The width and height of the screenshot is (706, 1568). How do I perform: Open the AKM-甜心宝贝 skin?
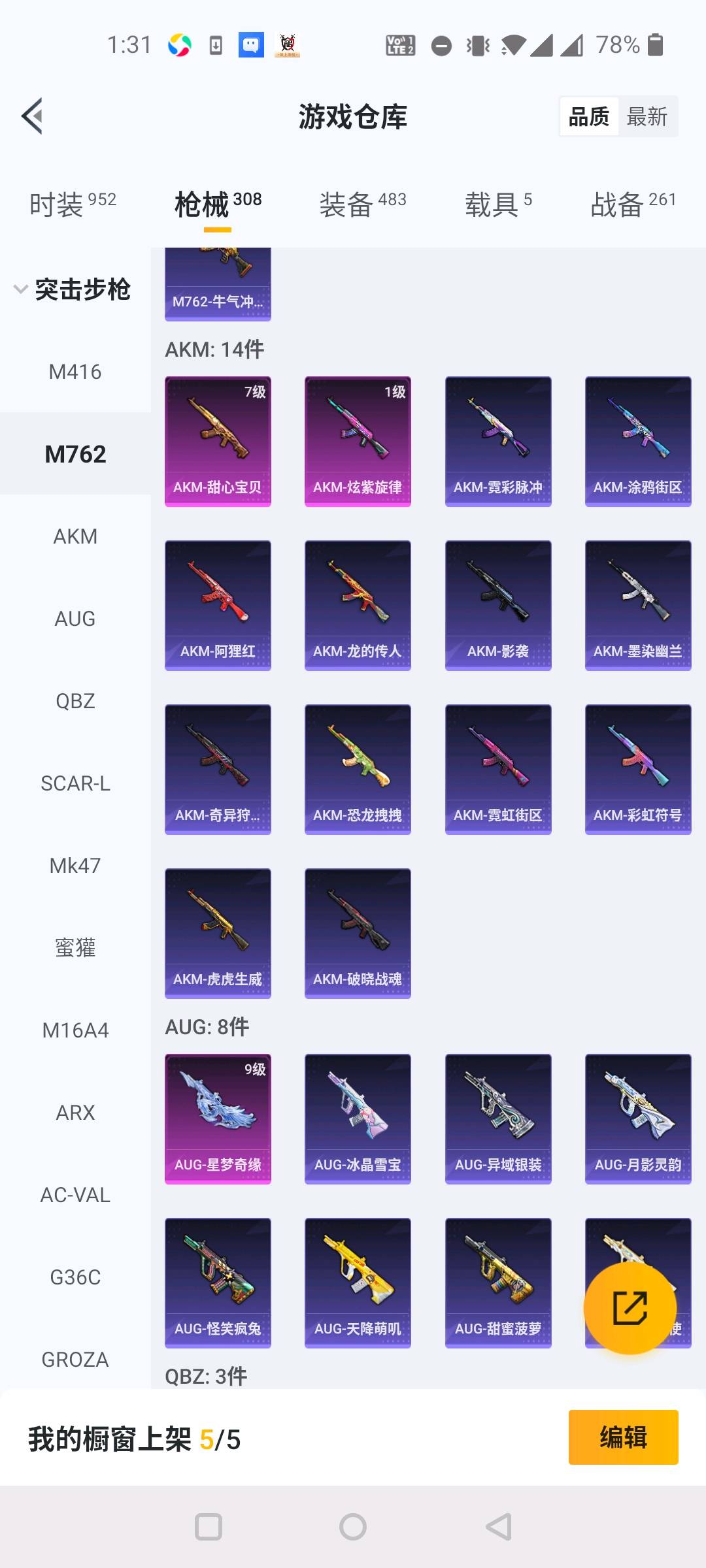tap(218, 441)
